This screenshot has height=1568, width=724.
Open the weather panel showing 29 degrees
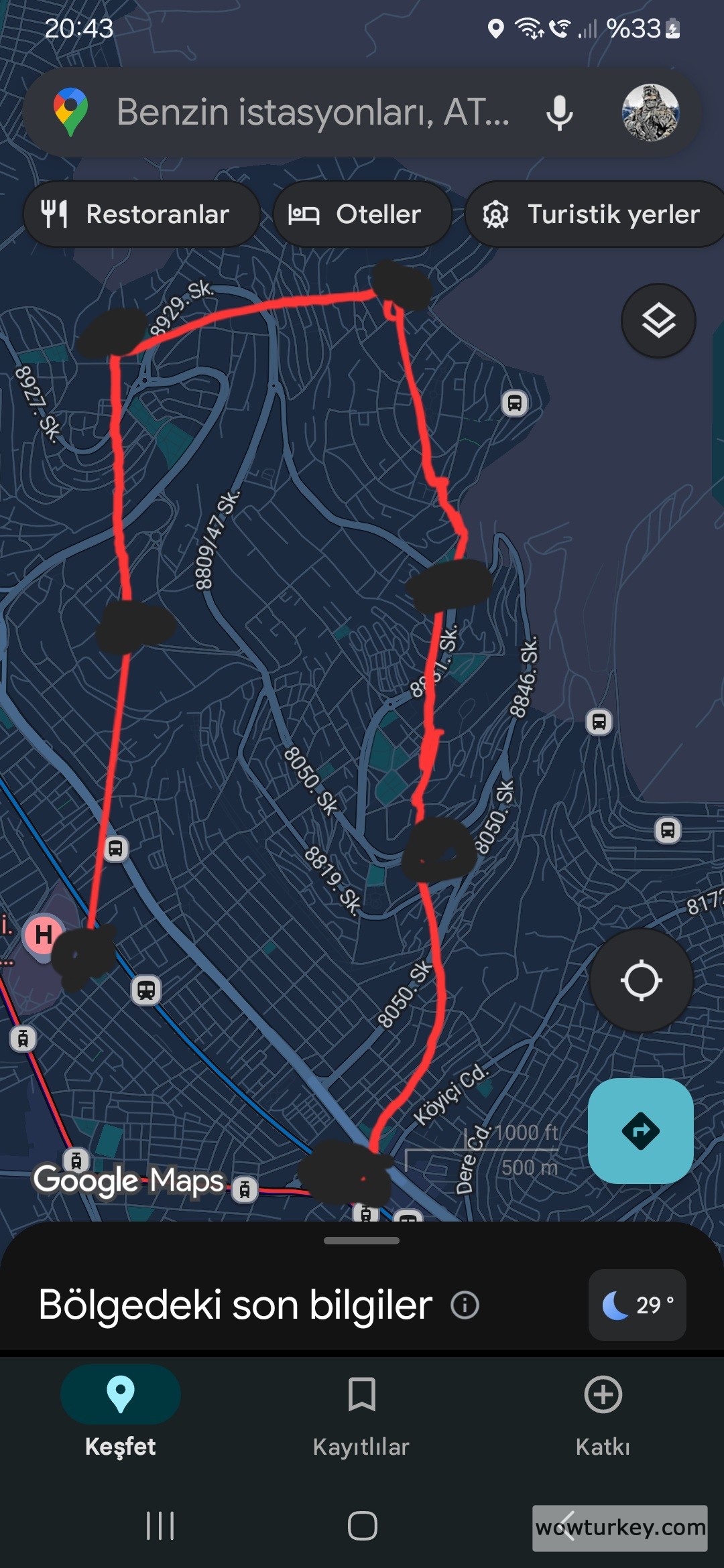click(x=636, y=1304)
